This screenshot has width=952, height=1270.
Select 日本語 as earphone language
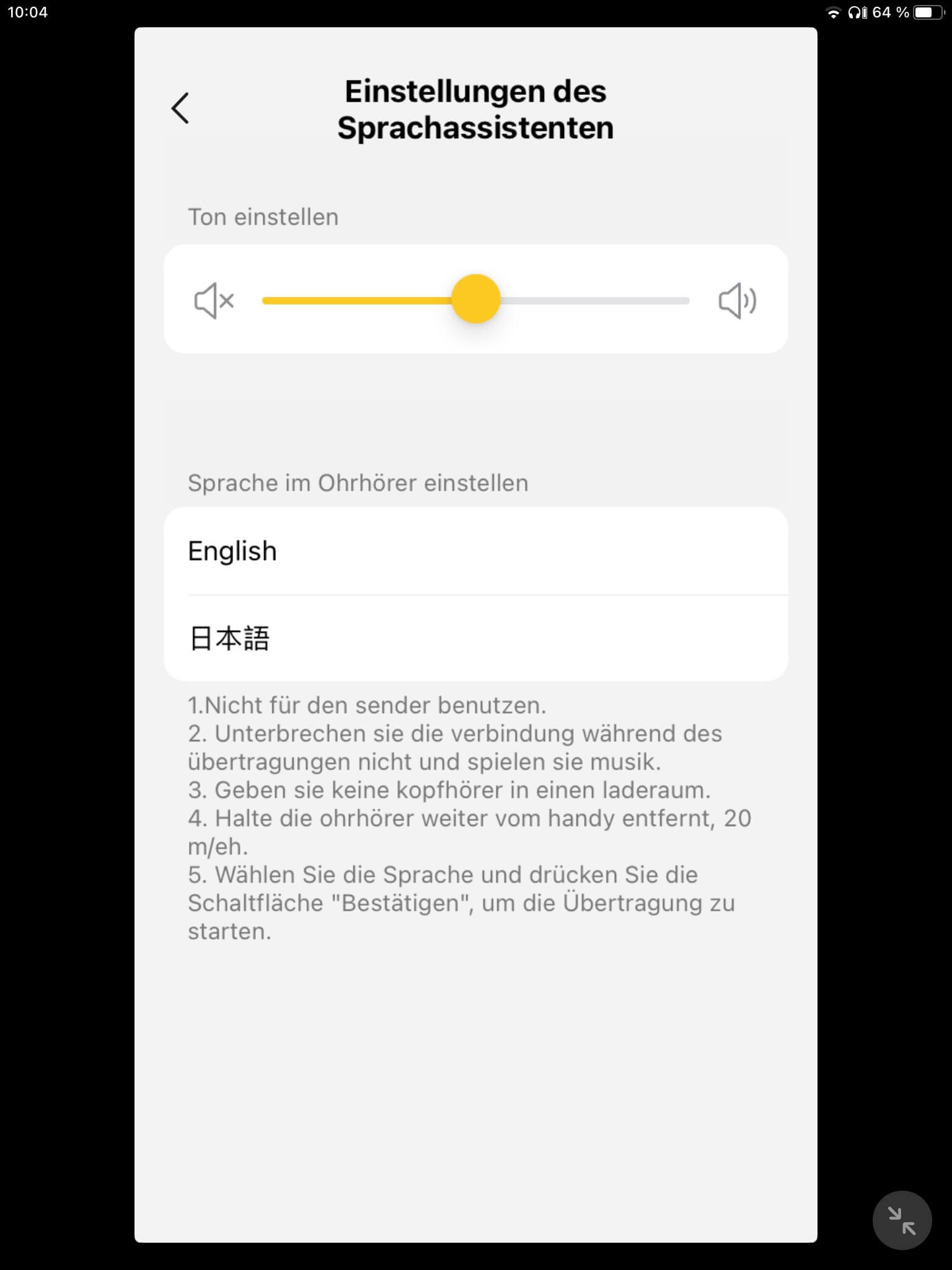tap(475, 639)
